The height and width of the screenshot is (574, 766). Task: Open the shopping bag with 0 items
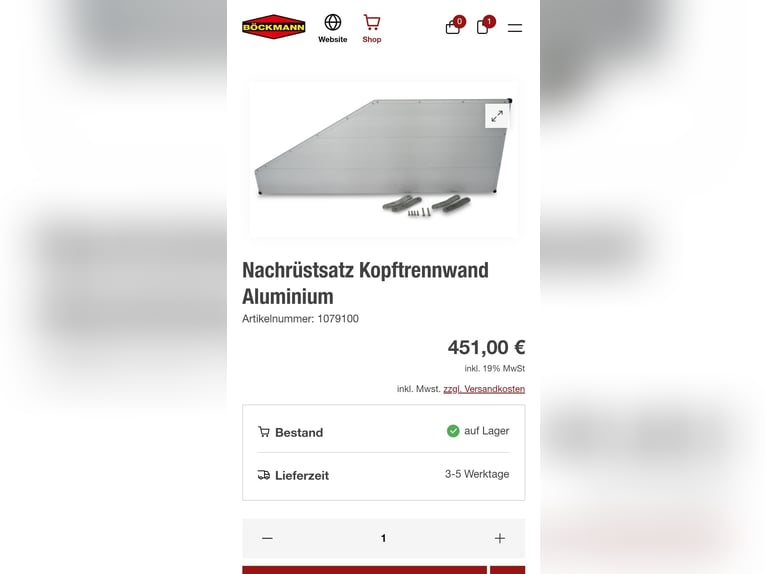pyautogui.click(x=453, y=27)
